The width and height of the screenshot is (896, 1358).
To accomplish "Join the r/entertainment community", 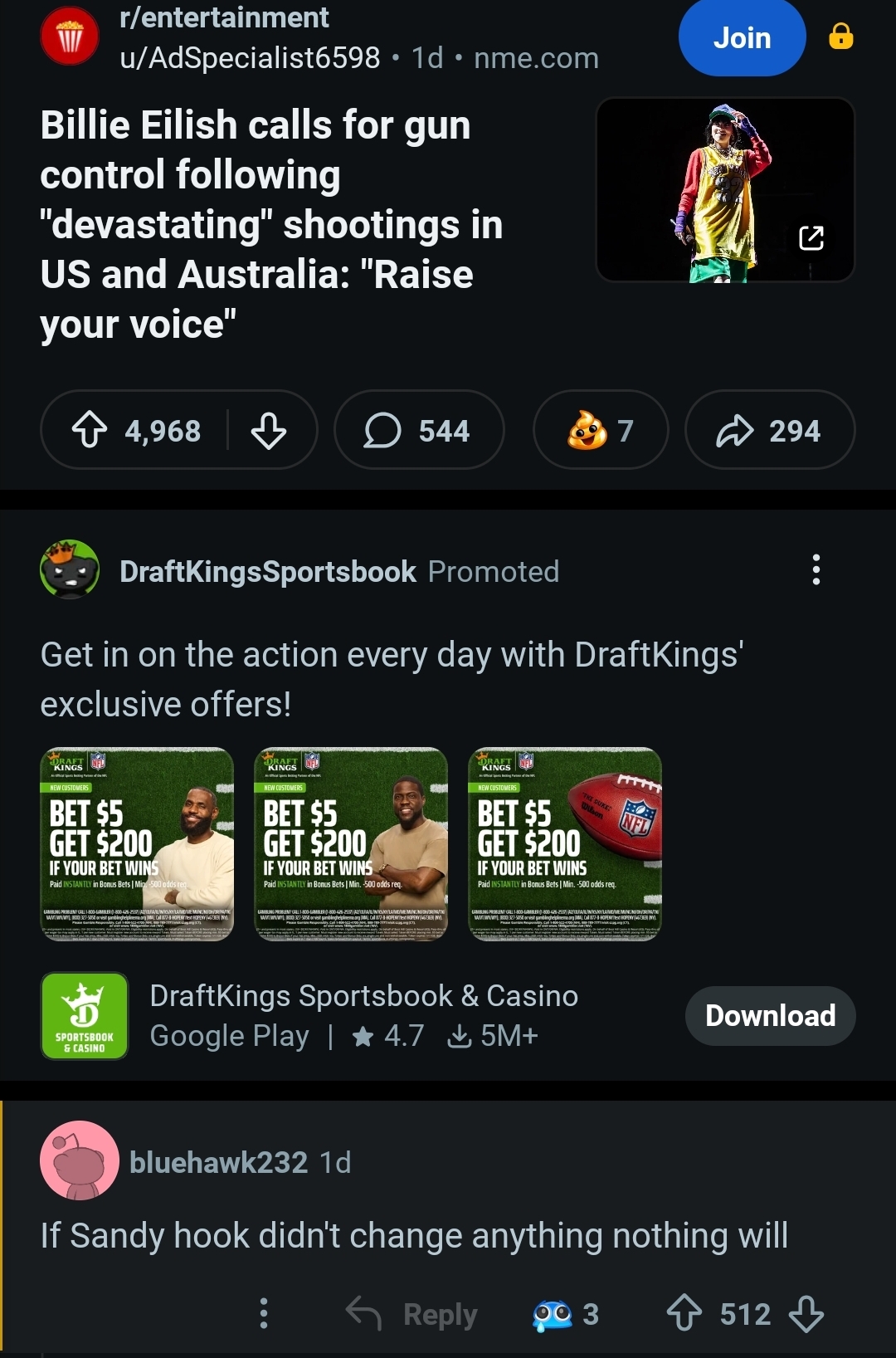I will 742,37.
